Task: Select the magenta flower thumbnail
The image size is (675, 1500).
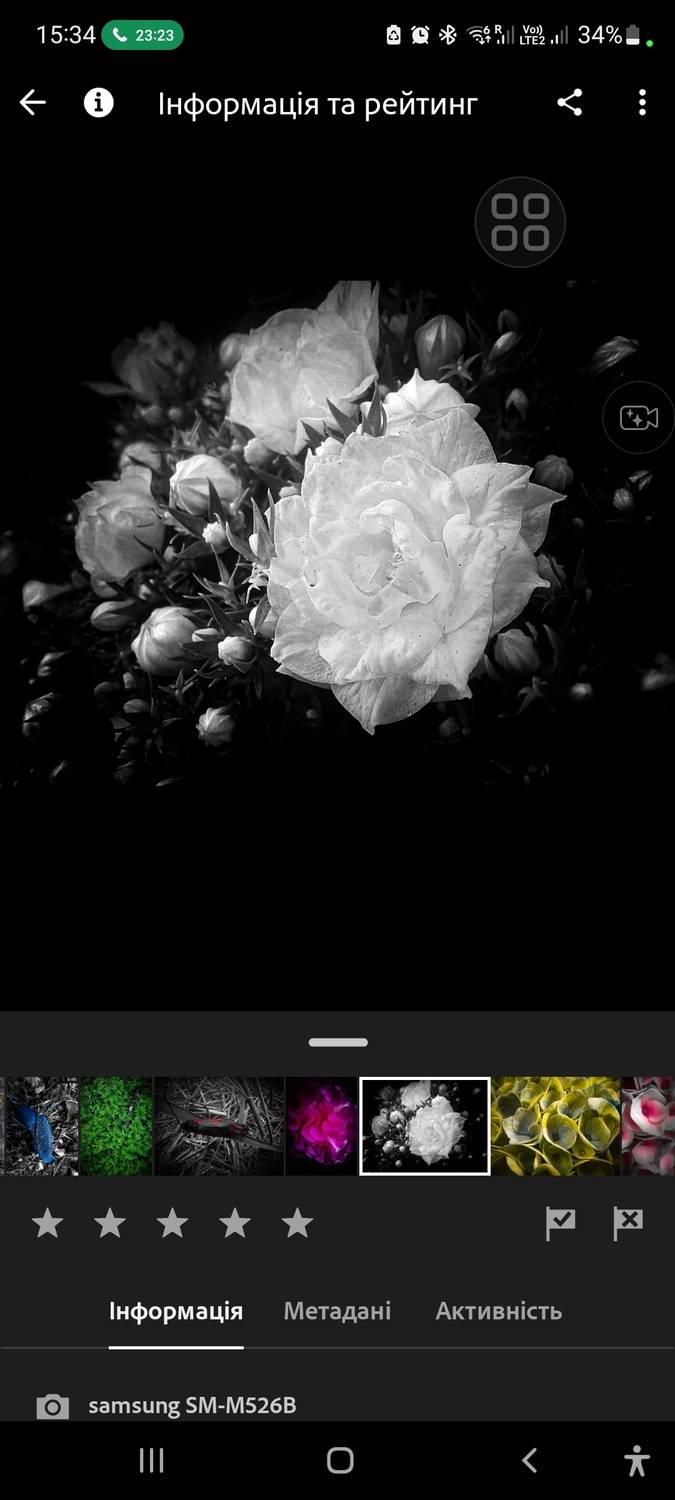Action: 321,1125
